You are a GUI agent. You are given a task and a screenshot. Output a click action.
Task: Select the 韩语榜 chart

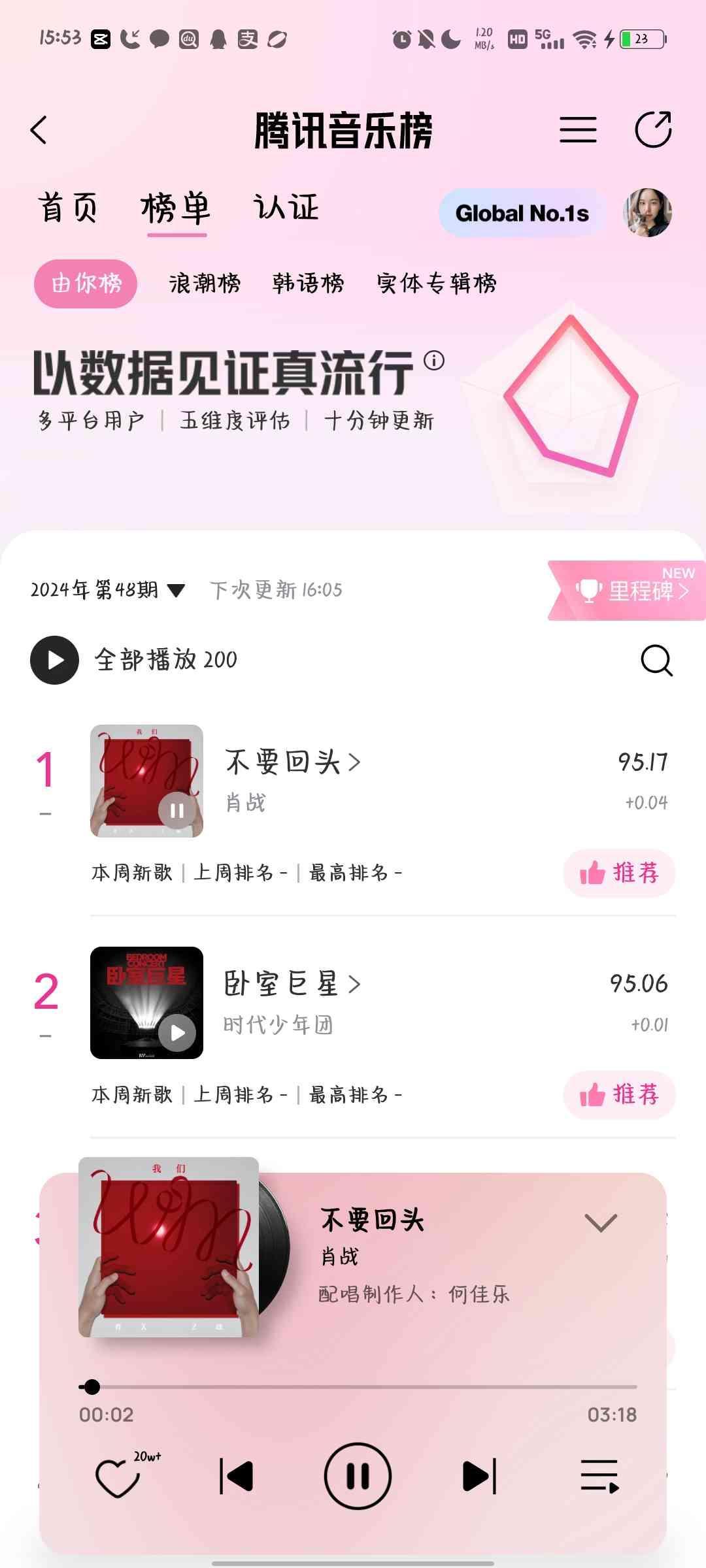308,283
